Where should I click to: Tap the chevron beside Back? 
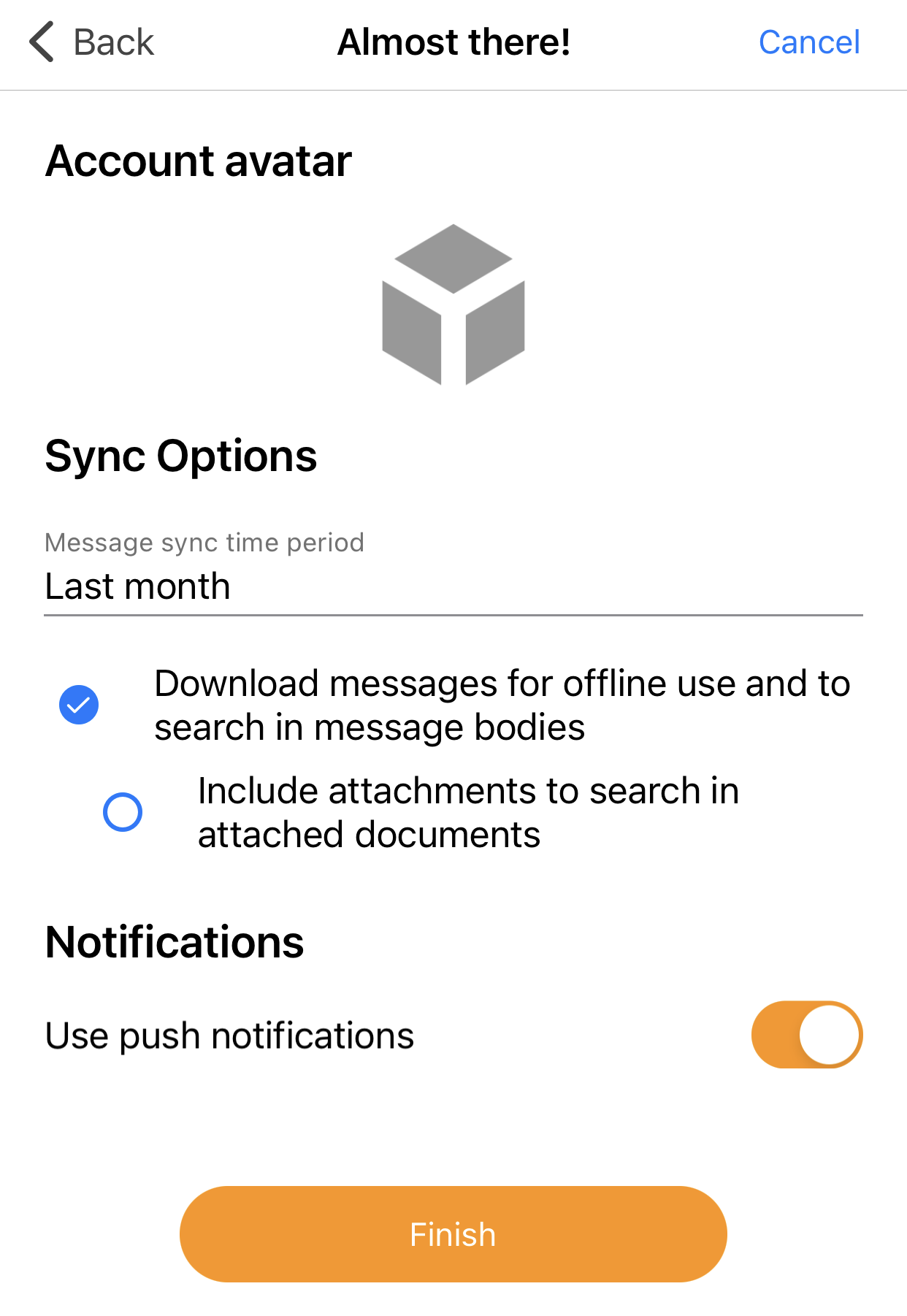[x=42, y=42]
